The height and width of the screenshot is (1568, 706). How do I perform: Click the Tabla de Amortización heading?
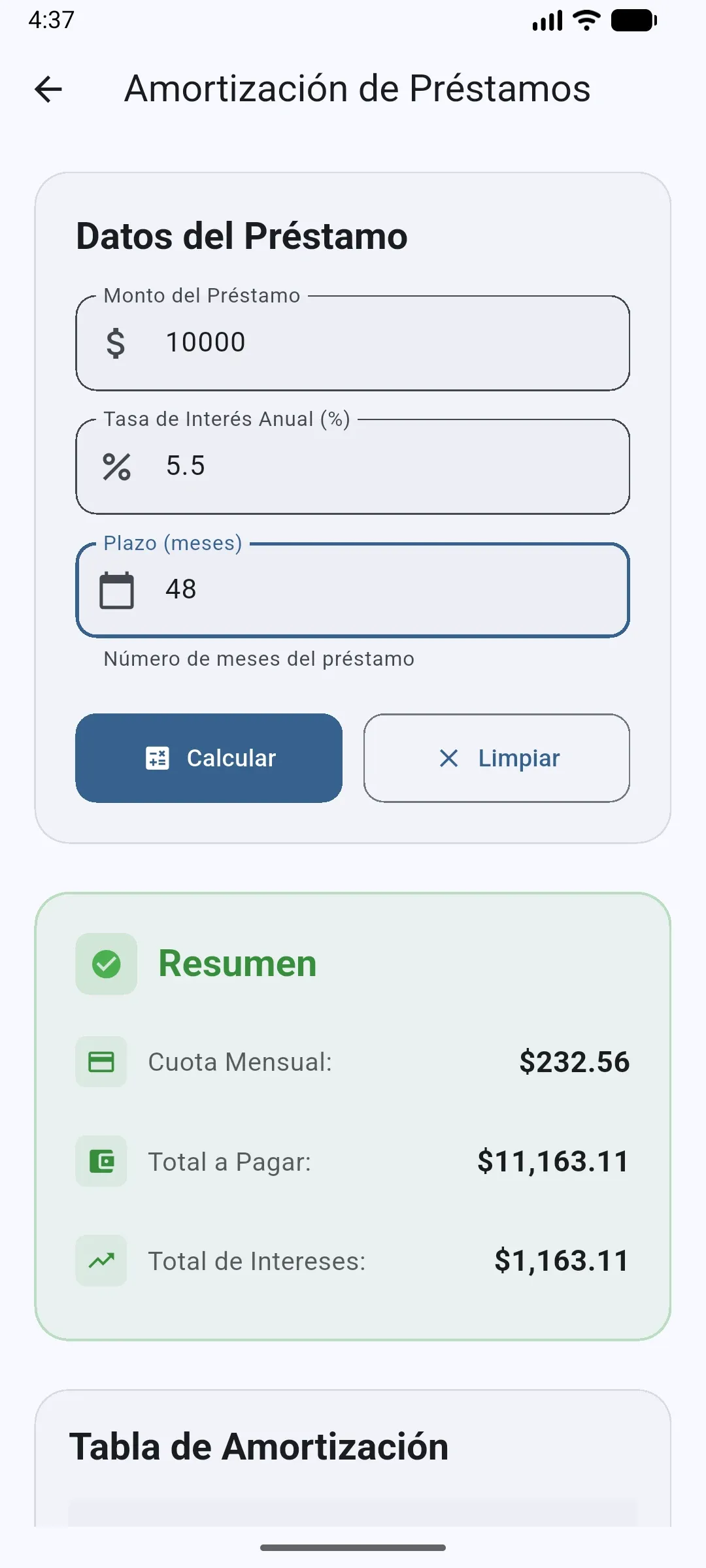pyautogui.click(x=260, y=1444)
